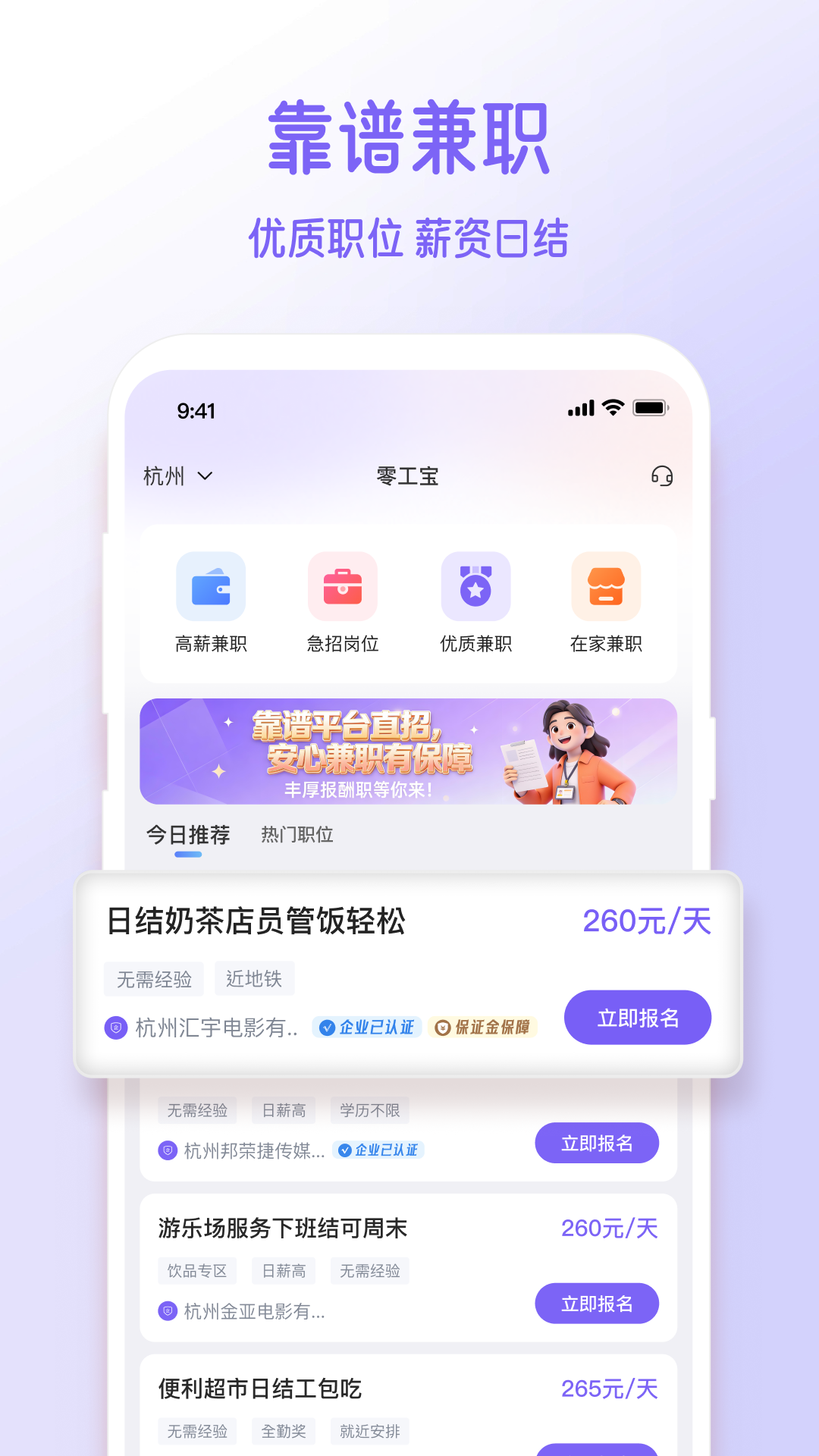Toggle the 无需经验 tag filter
Image resolution: width=819 pixels, height=1456 pixels.
click(153, 978)
